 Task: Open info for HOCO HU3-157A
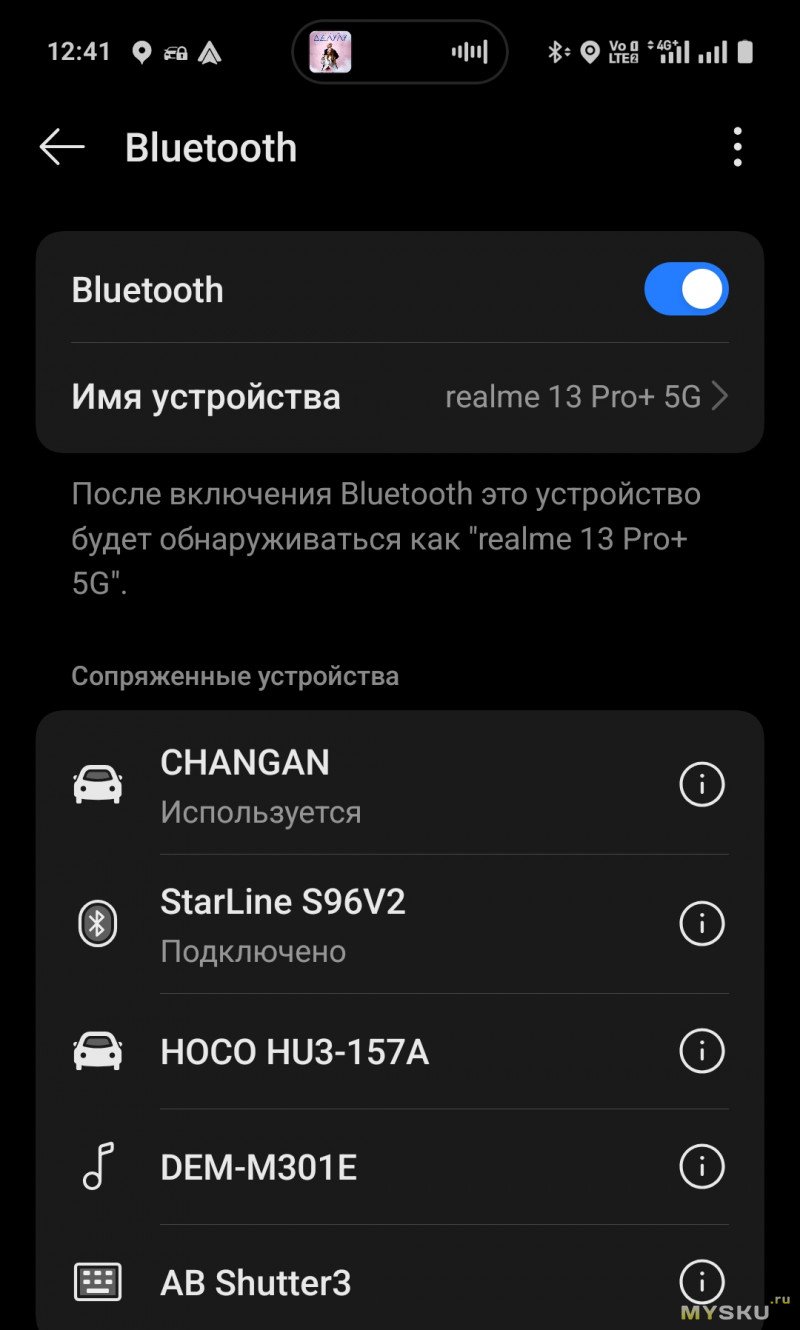(x=701, y=1052)
